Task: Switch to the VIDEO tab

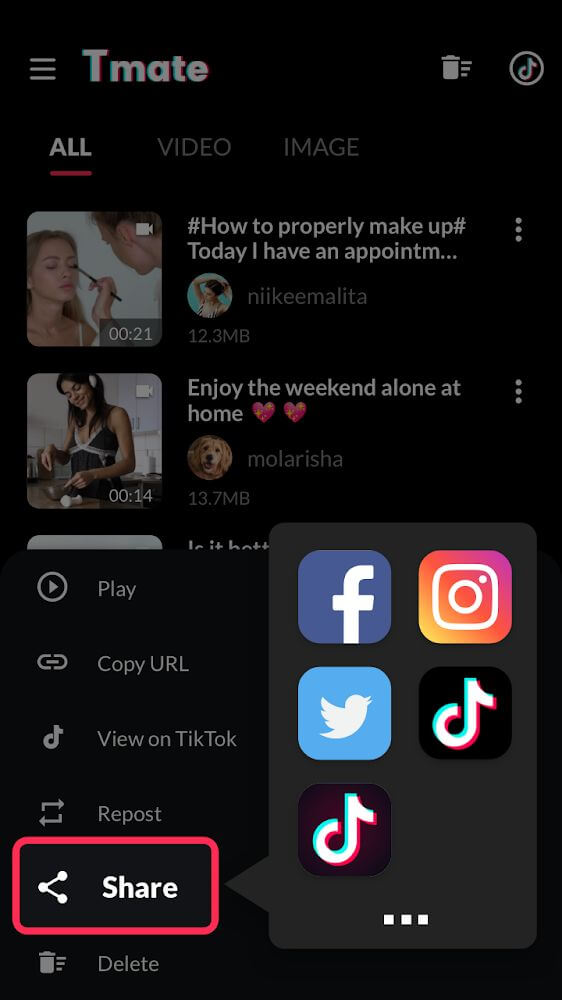Action: point(194,147)
